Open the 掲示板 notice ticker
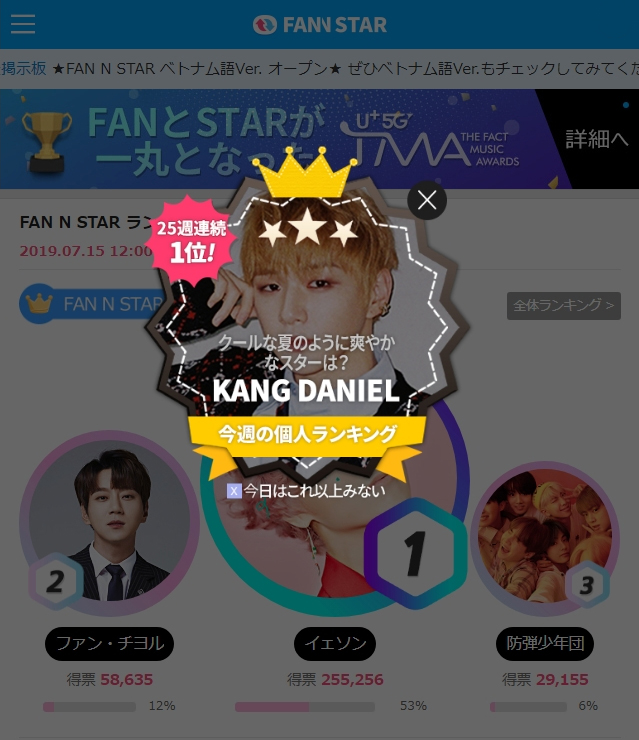The height and width of the screenshot is (740, 639). coord(24,69)
